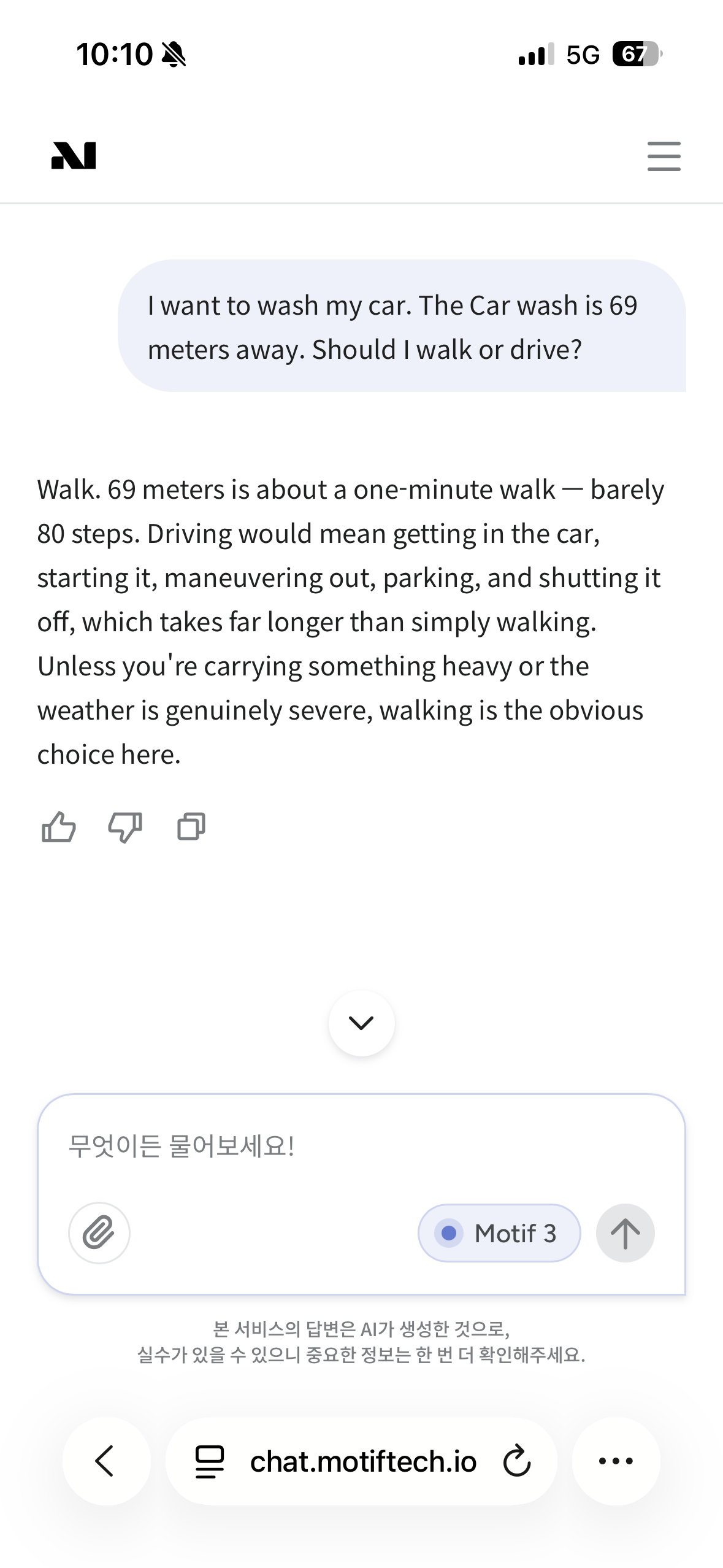Focus the message input field

click(361, 1146)
